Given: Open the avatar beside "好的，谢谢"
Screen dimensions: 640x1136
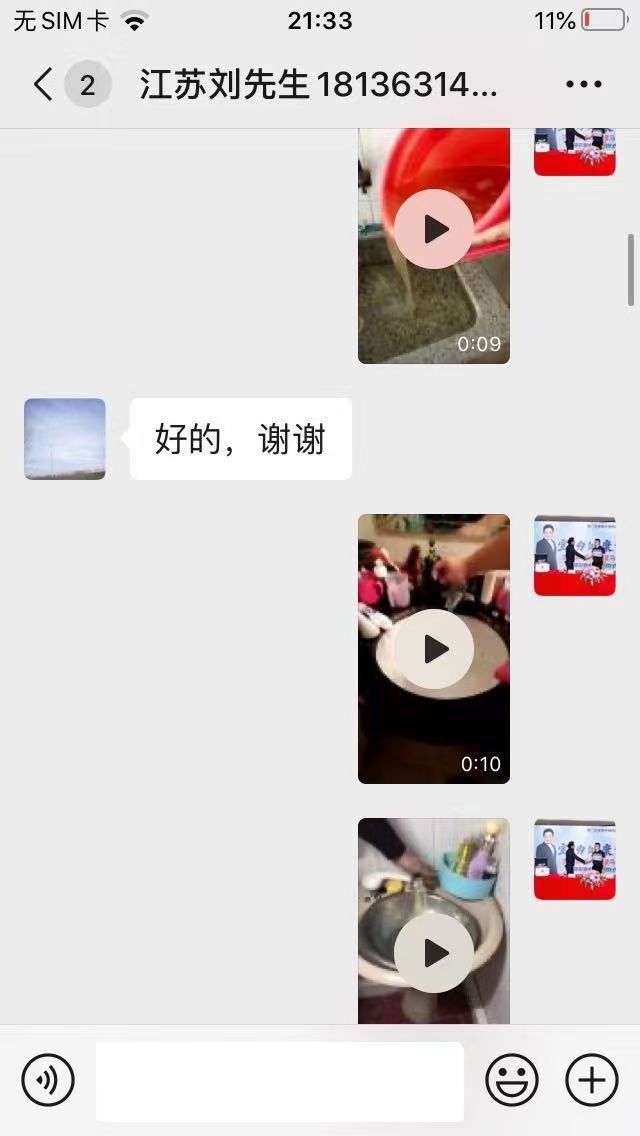Looking at the screenshot, I should click(x=65, y=439).
